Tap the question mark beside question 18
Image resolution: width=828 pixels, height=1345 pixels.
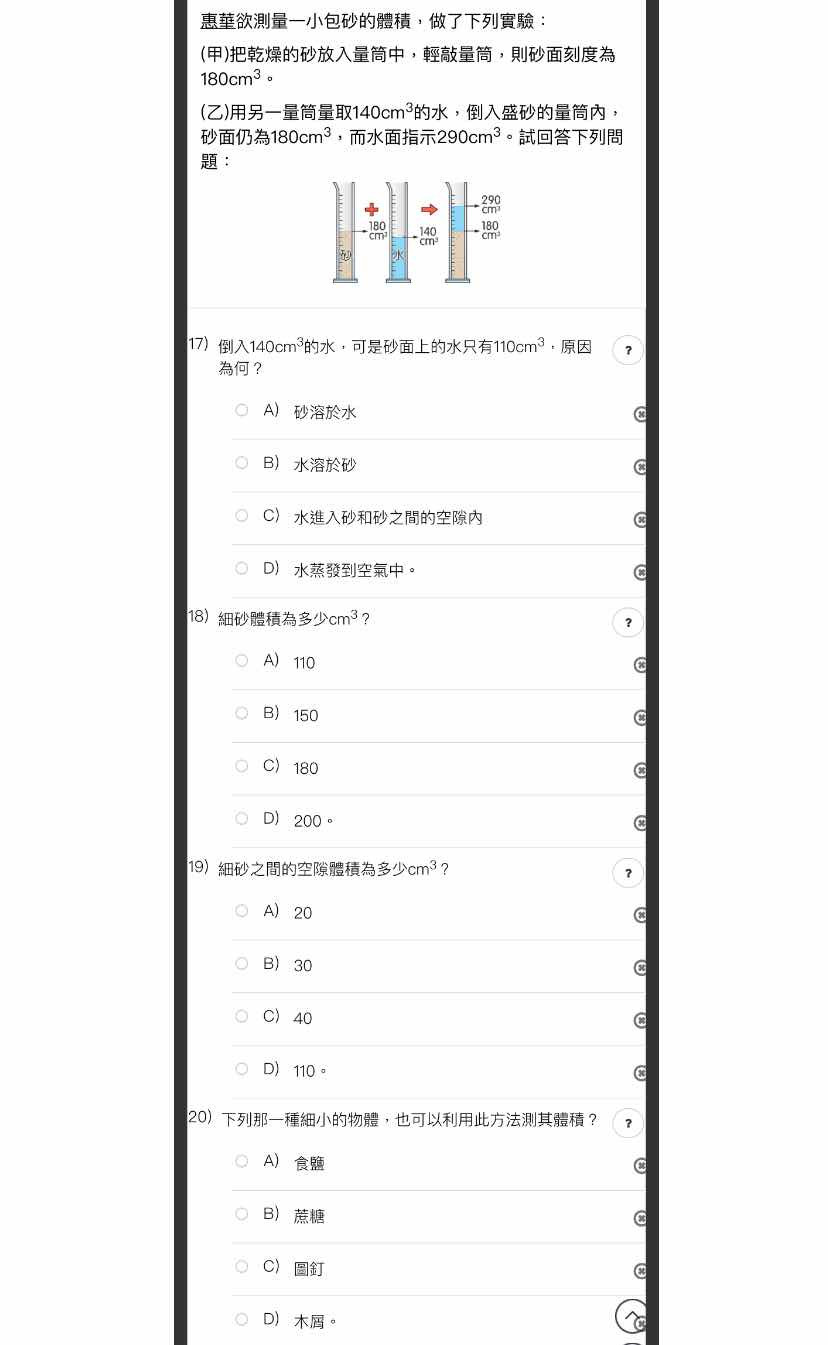628,622
